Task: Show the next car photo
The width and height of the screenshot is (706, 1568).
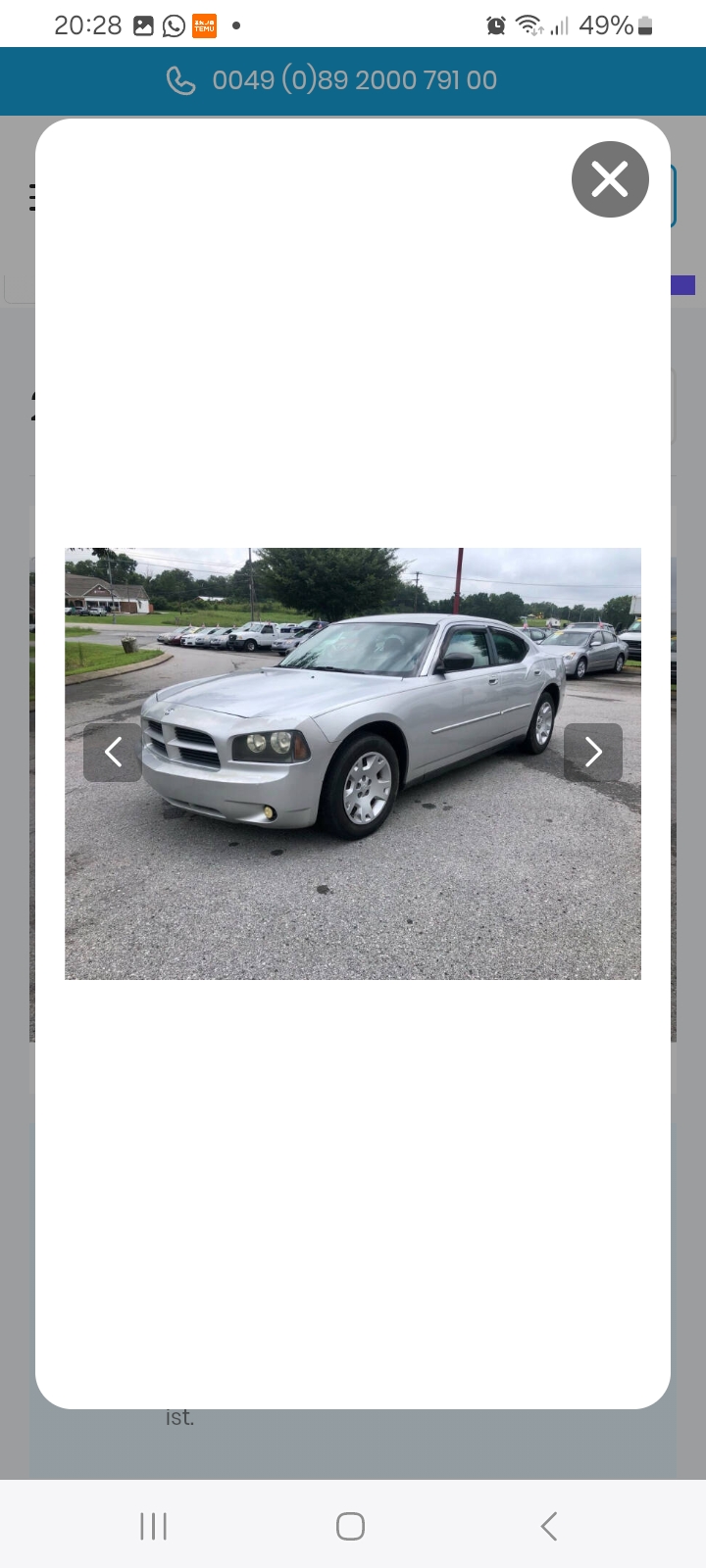Action: click(x=593, y=752)
